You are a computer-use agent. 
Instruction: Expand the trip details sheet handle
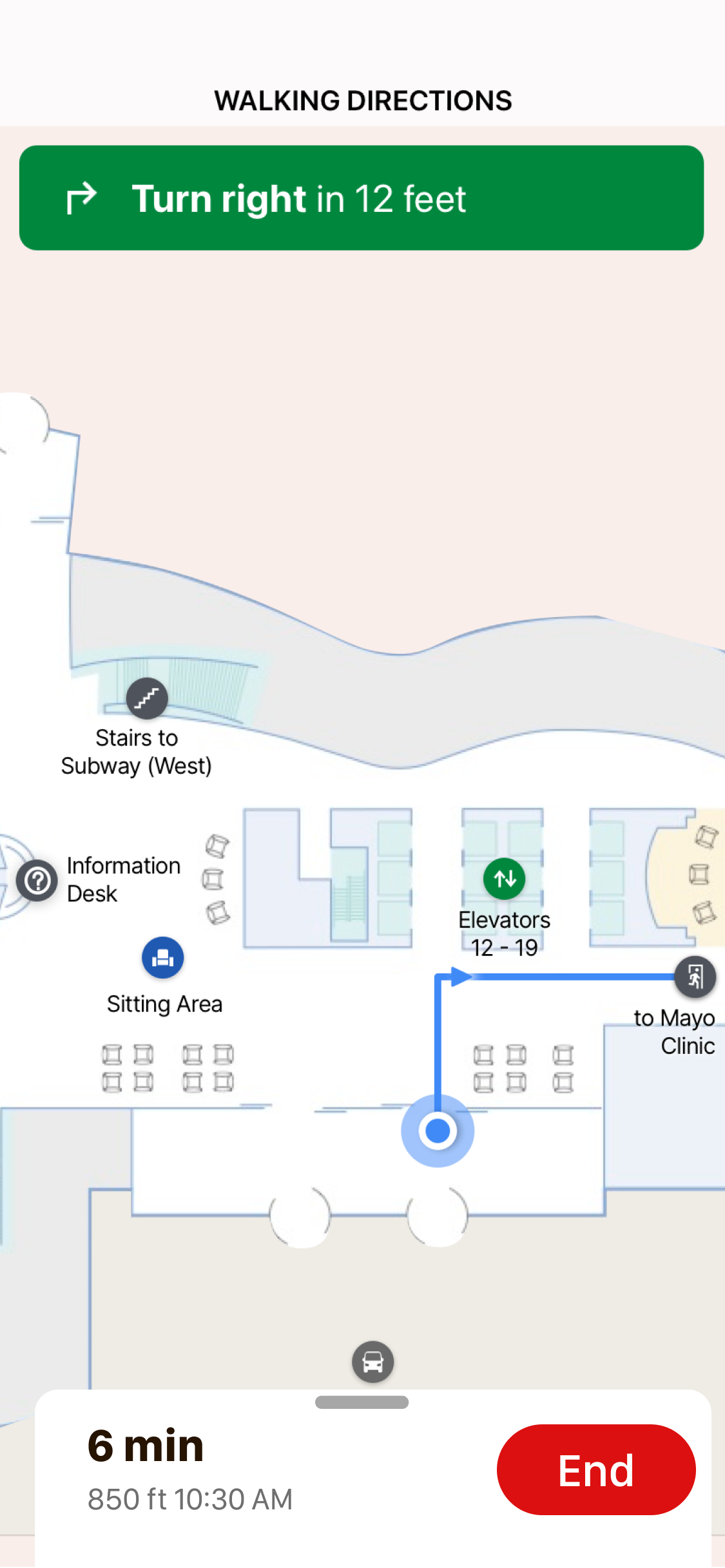point(362,1402)
